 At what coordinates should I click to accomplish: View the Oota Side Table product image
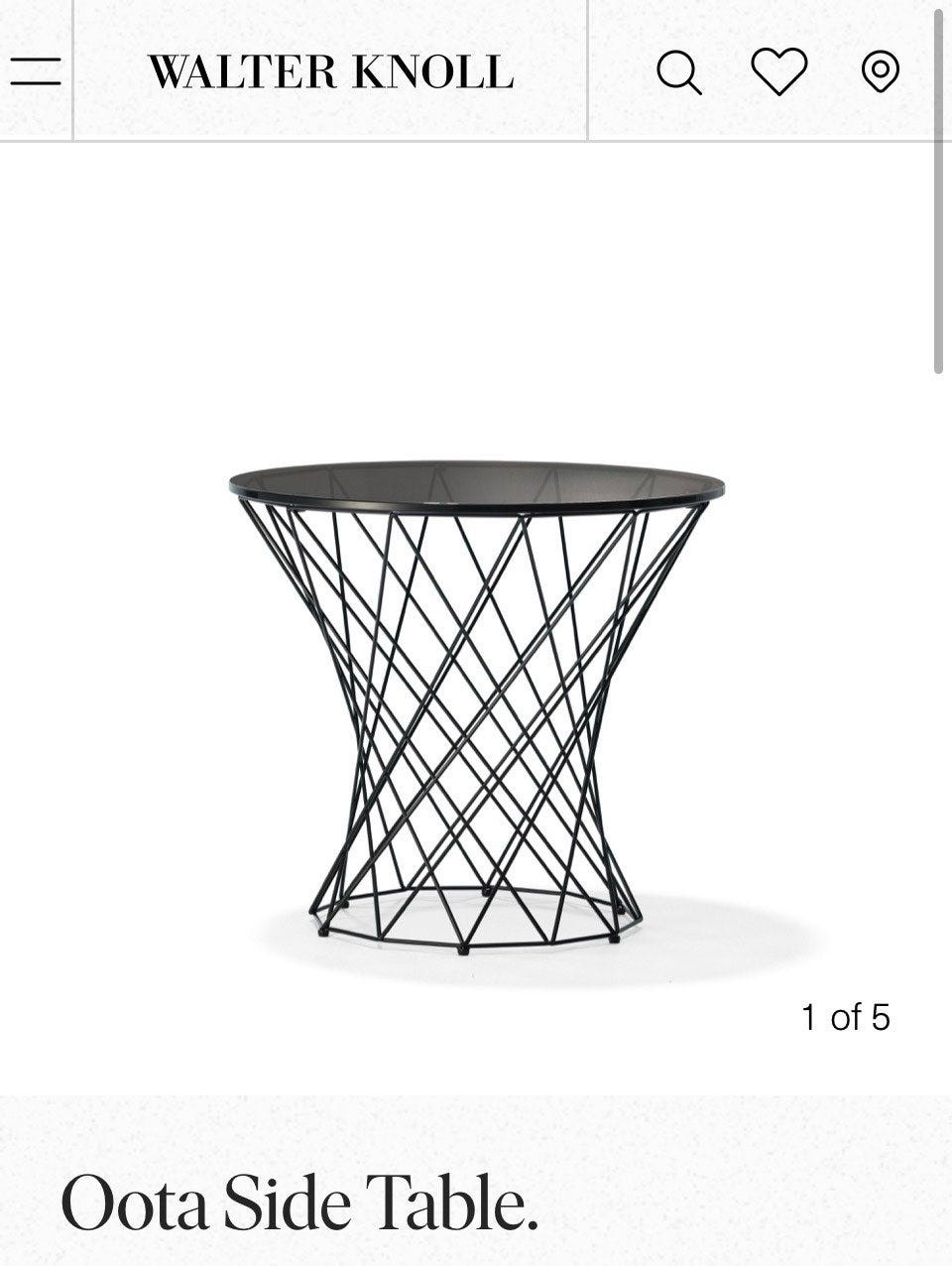[476, 704]
